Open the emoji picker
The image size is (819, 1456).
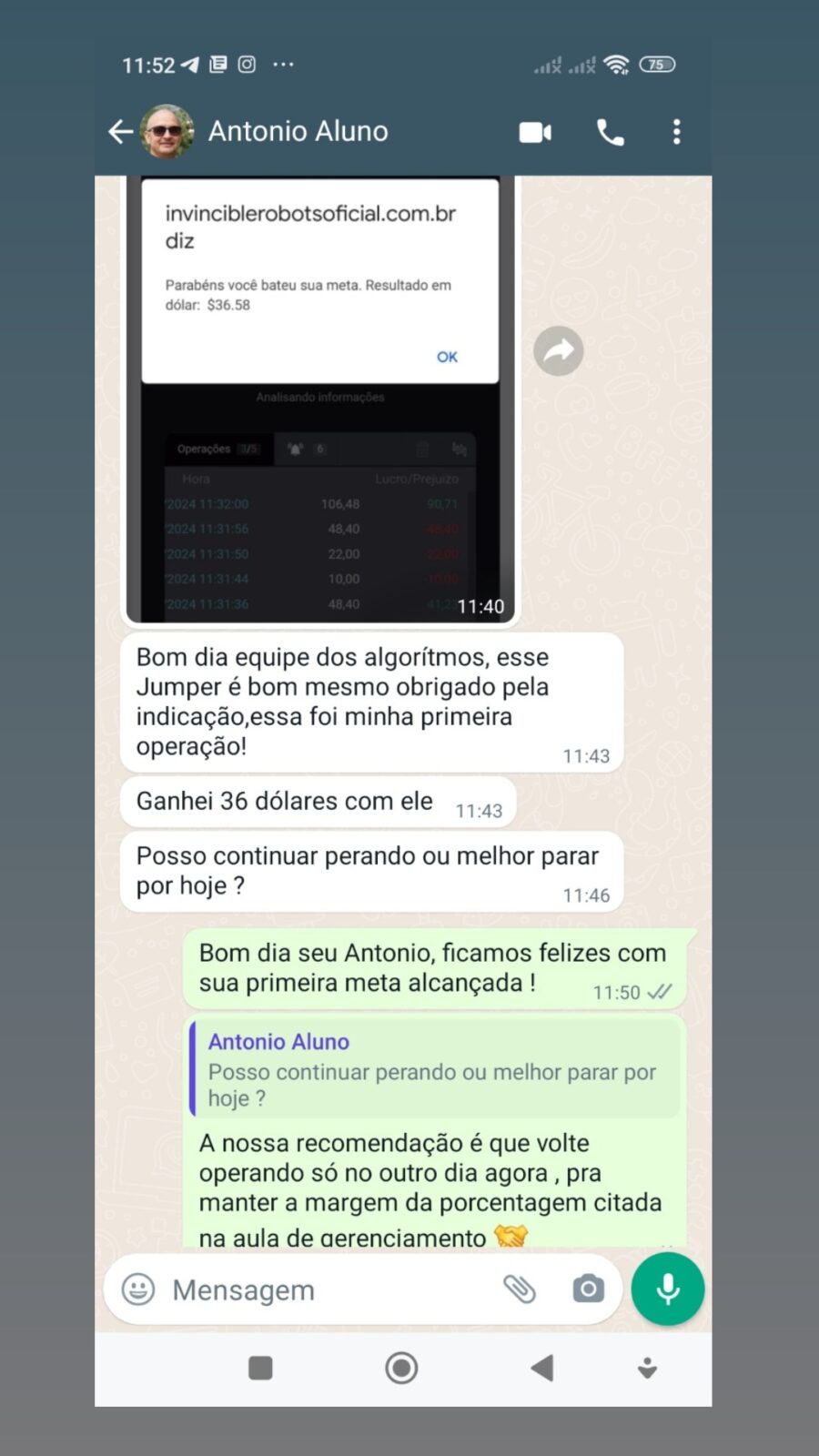pyautogui.click(x=138, y=1289)
